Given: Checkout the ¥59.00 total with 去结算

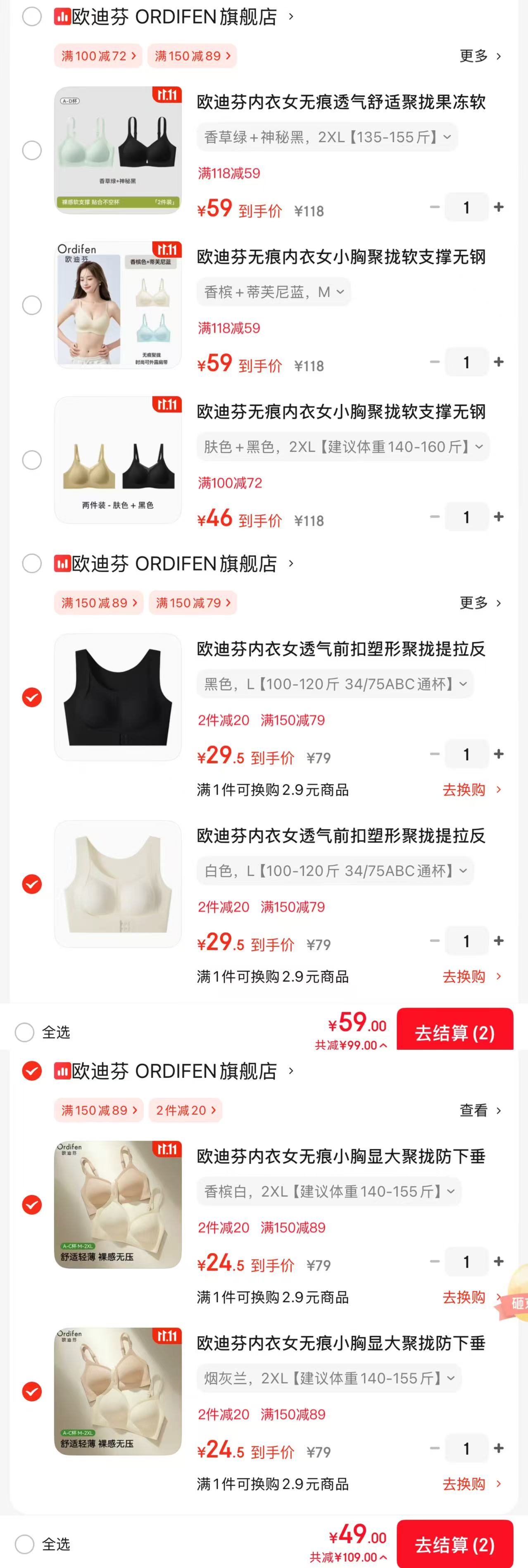Looking at the screenshot, I should [x=454, y=1032].
